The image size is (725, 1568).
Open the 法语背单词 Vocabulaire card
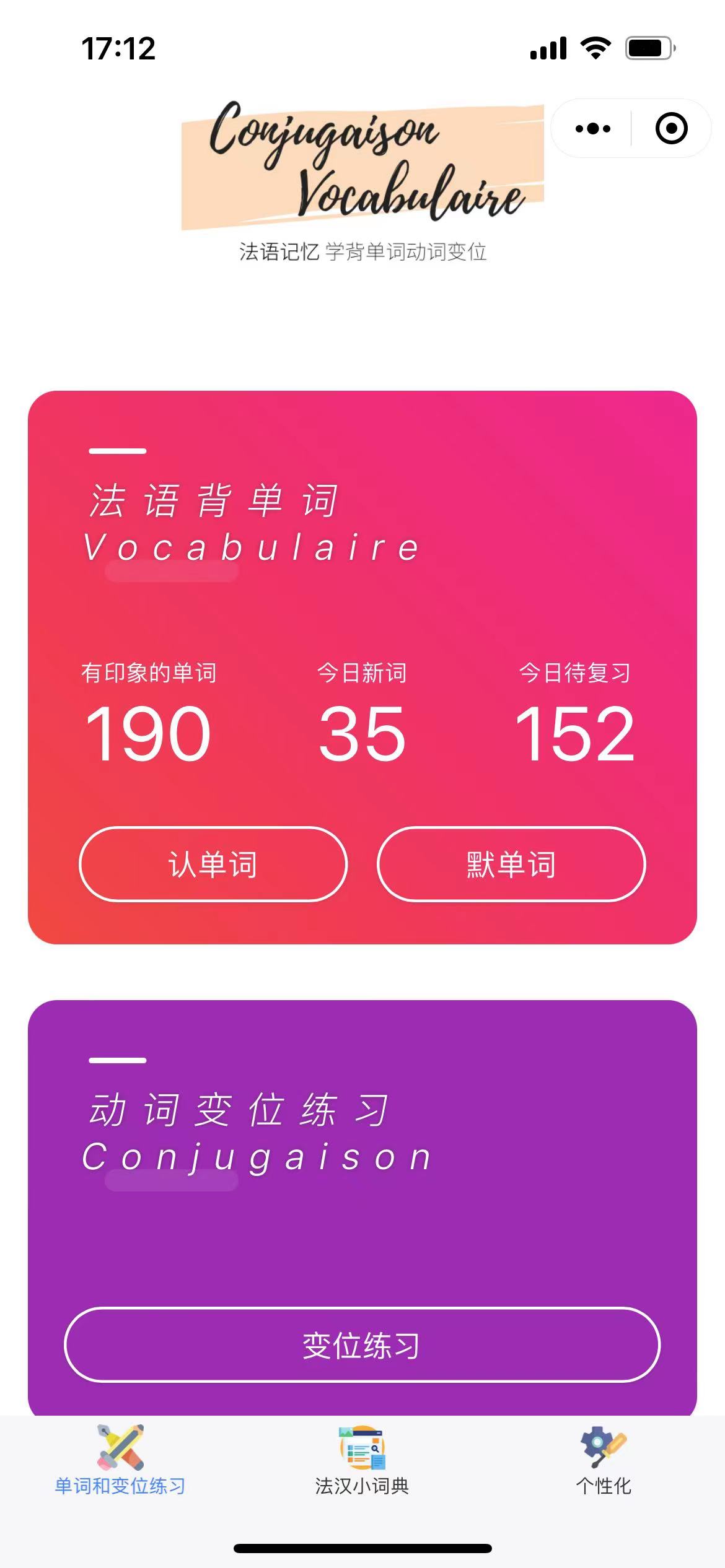[362, 619]
